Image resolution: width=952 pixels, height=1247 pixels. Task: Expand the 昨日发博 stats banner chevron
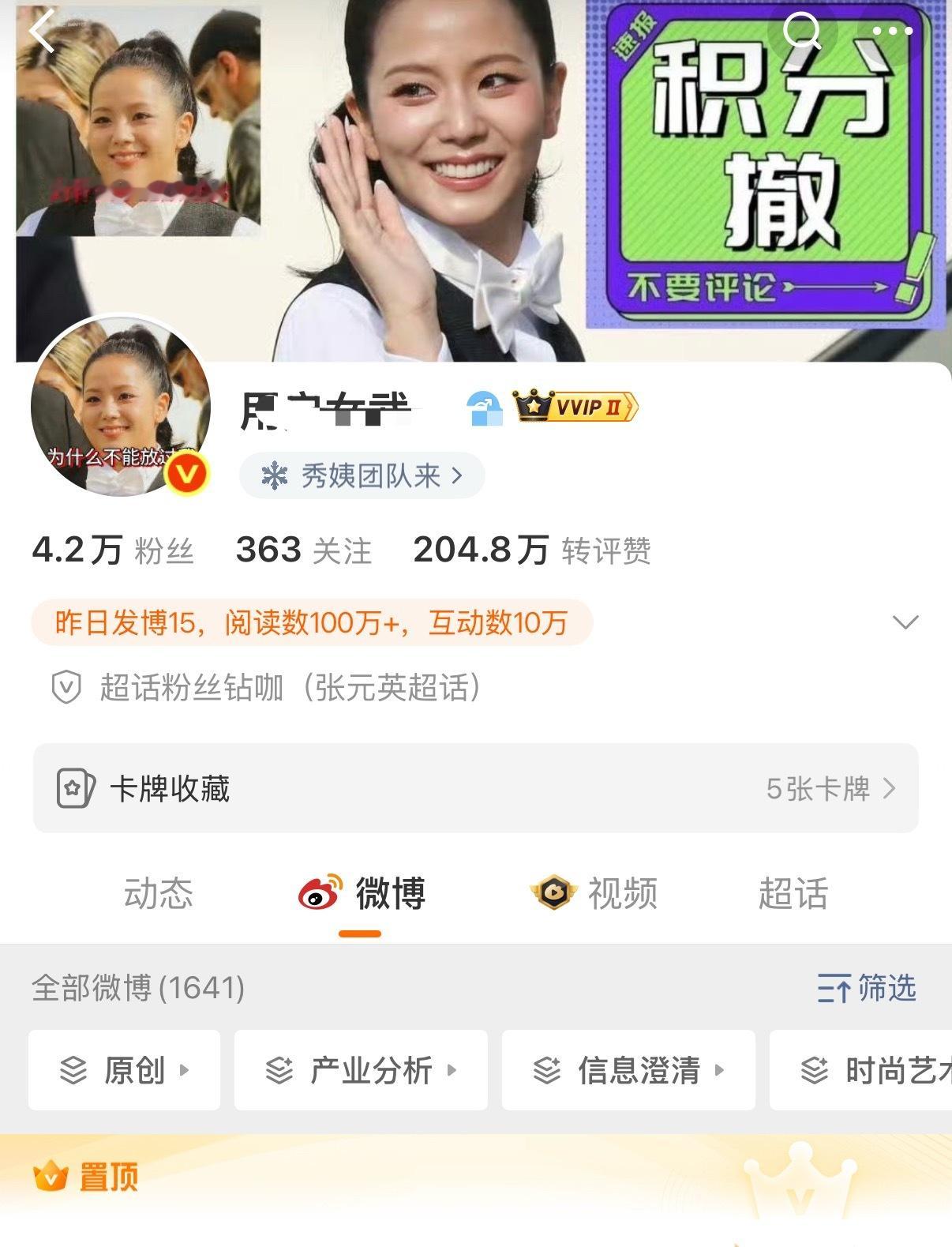(x=906, y=624)
